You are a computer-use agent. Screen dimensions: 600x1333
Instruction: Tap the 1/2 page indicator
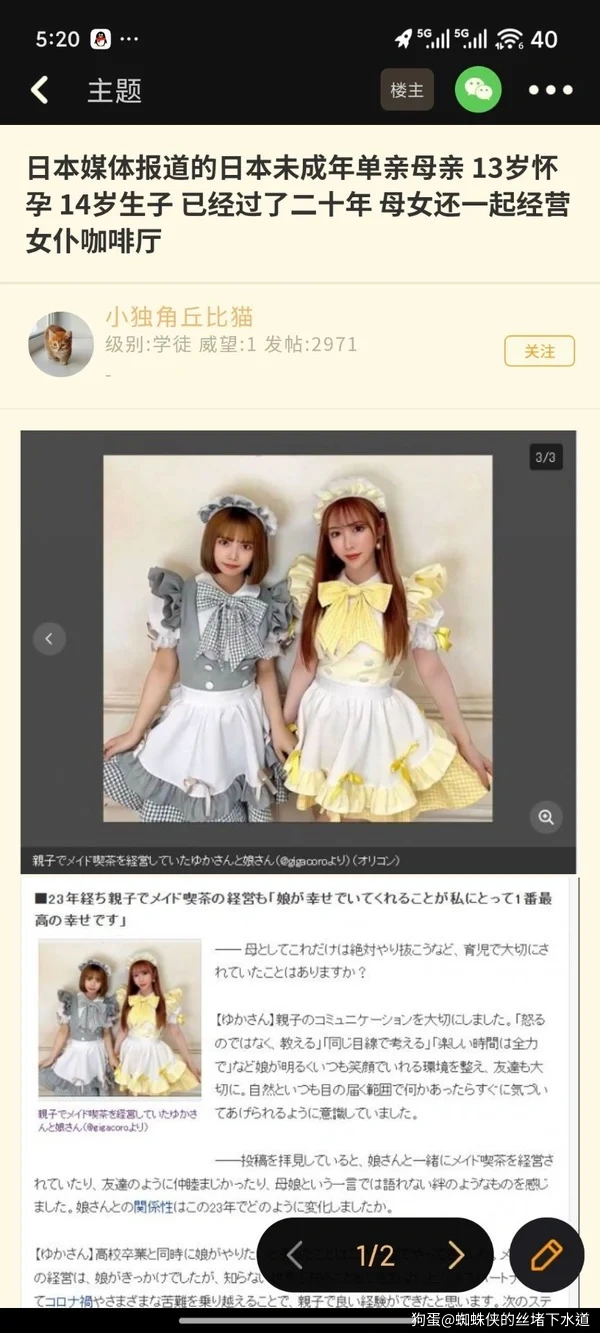(x=375, y=1255)
